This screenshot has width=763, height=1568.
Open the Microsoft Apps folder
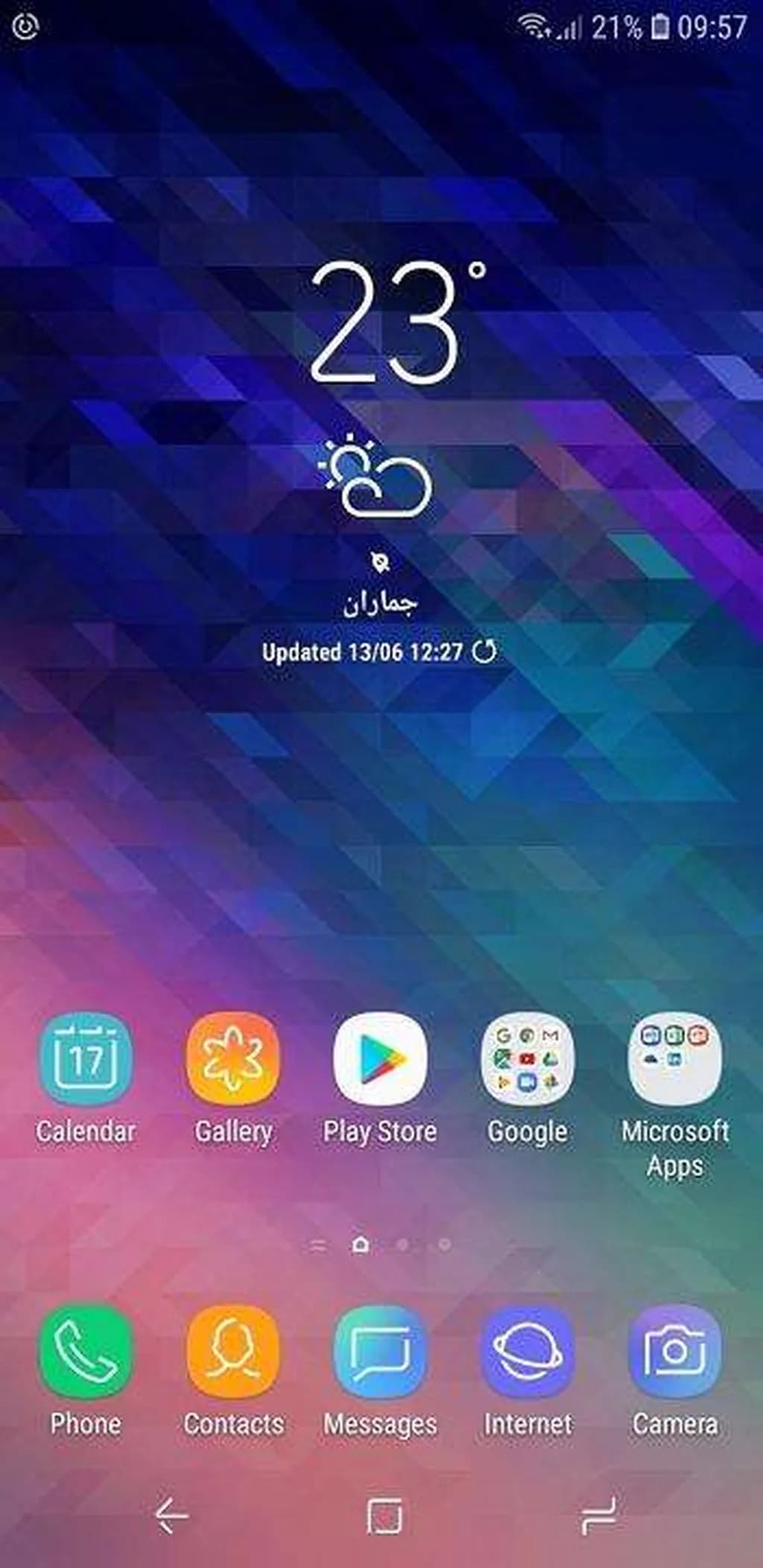[x=674, y=1059]
